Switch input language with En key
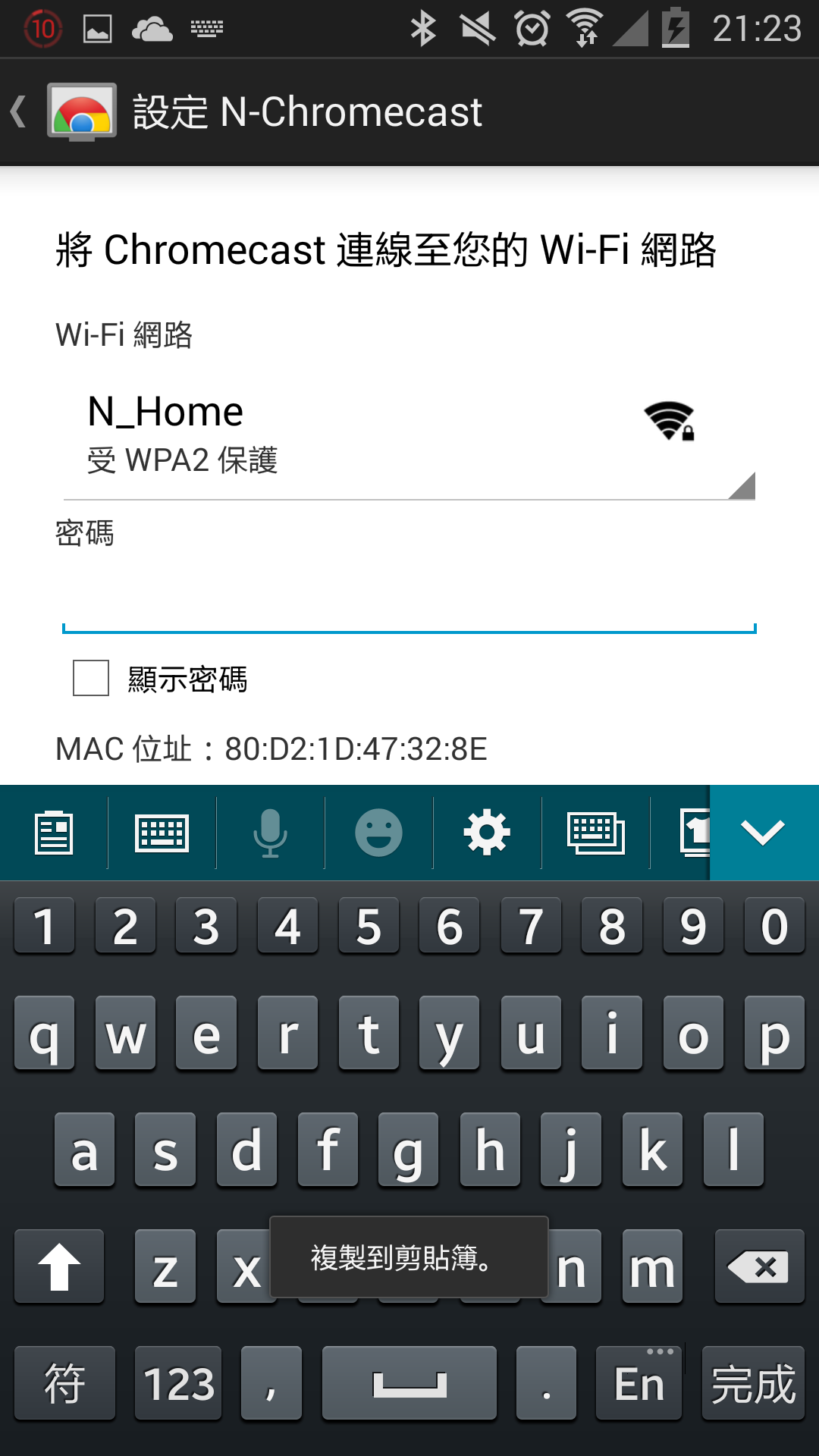The width and height of the screenshot is (819, 1456). (x=639, y=1384)
